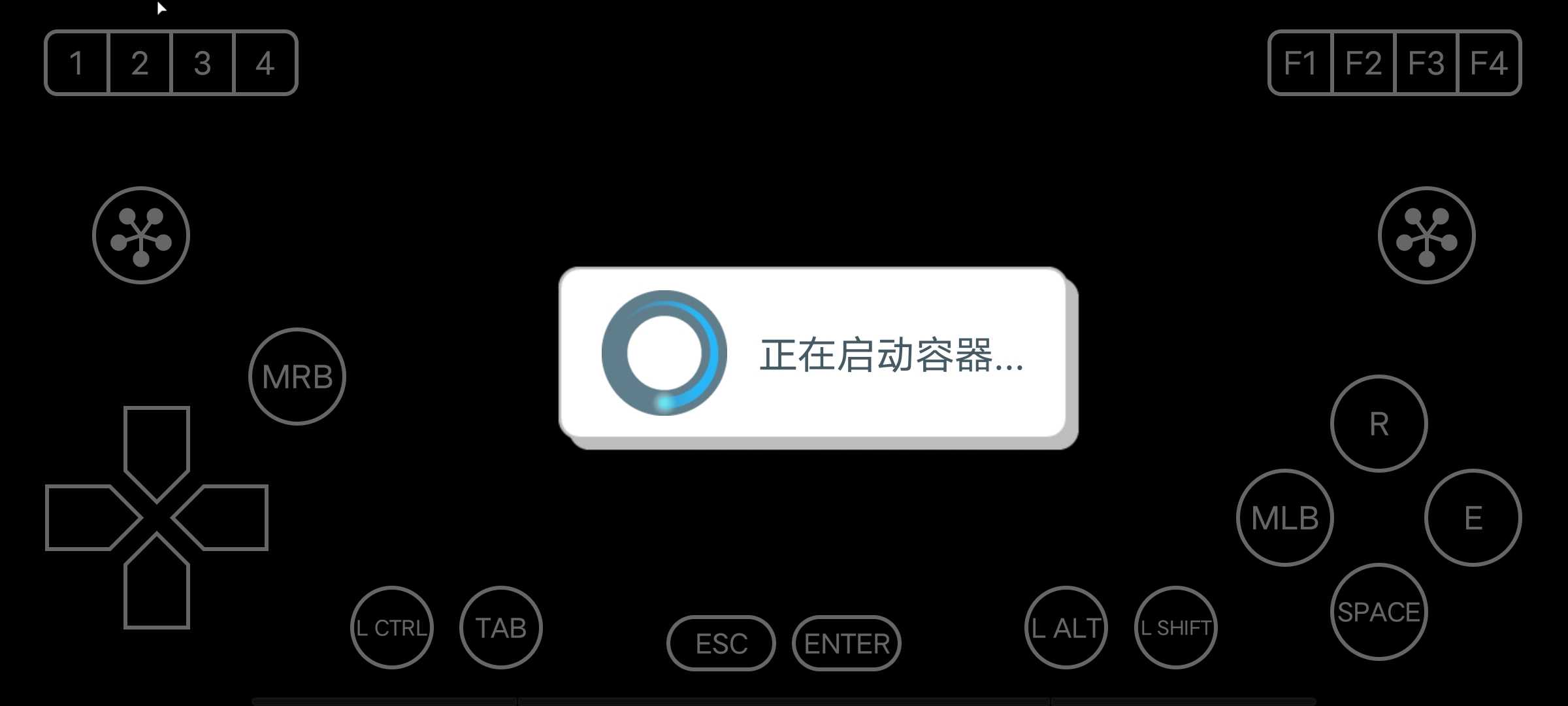Viewport: 1568px width, 706px height.
Task: Tap the L CTRL key
Action: (392, 628)
